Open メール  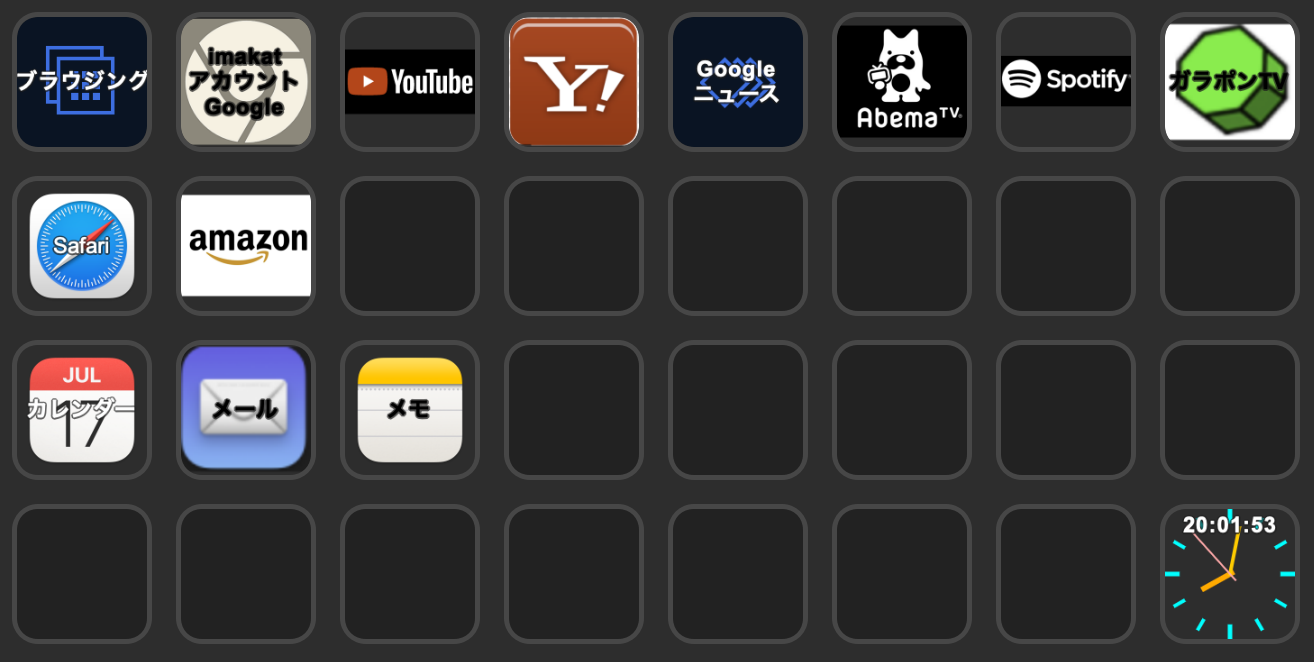246,410
